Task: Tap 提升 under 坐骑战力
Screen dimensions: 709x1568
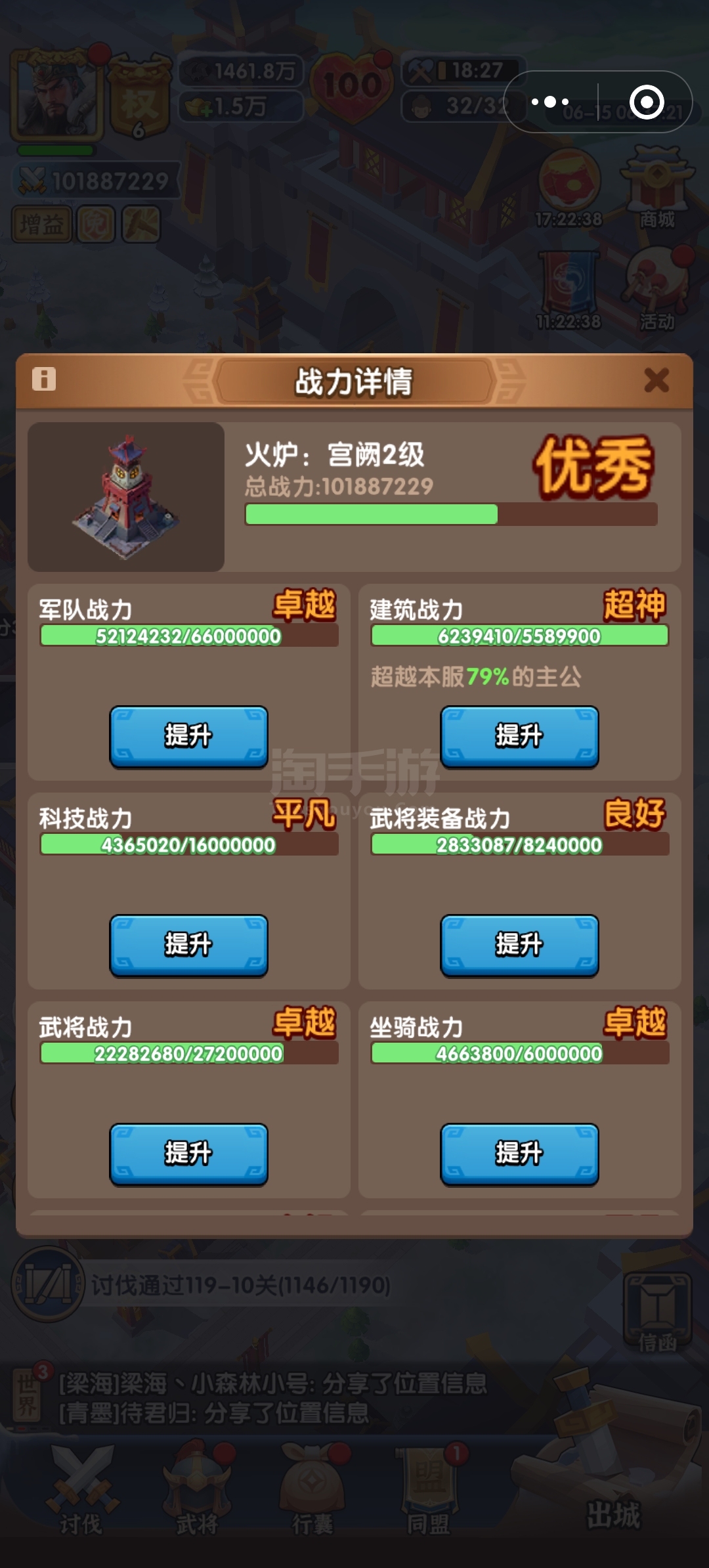Action: [x=519, y=1154]
